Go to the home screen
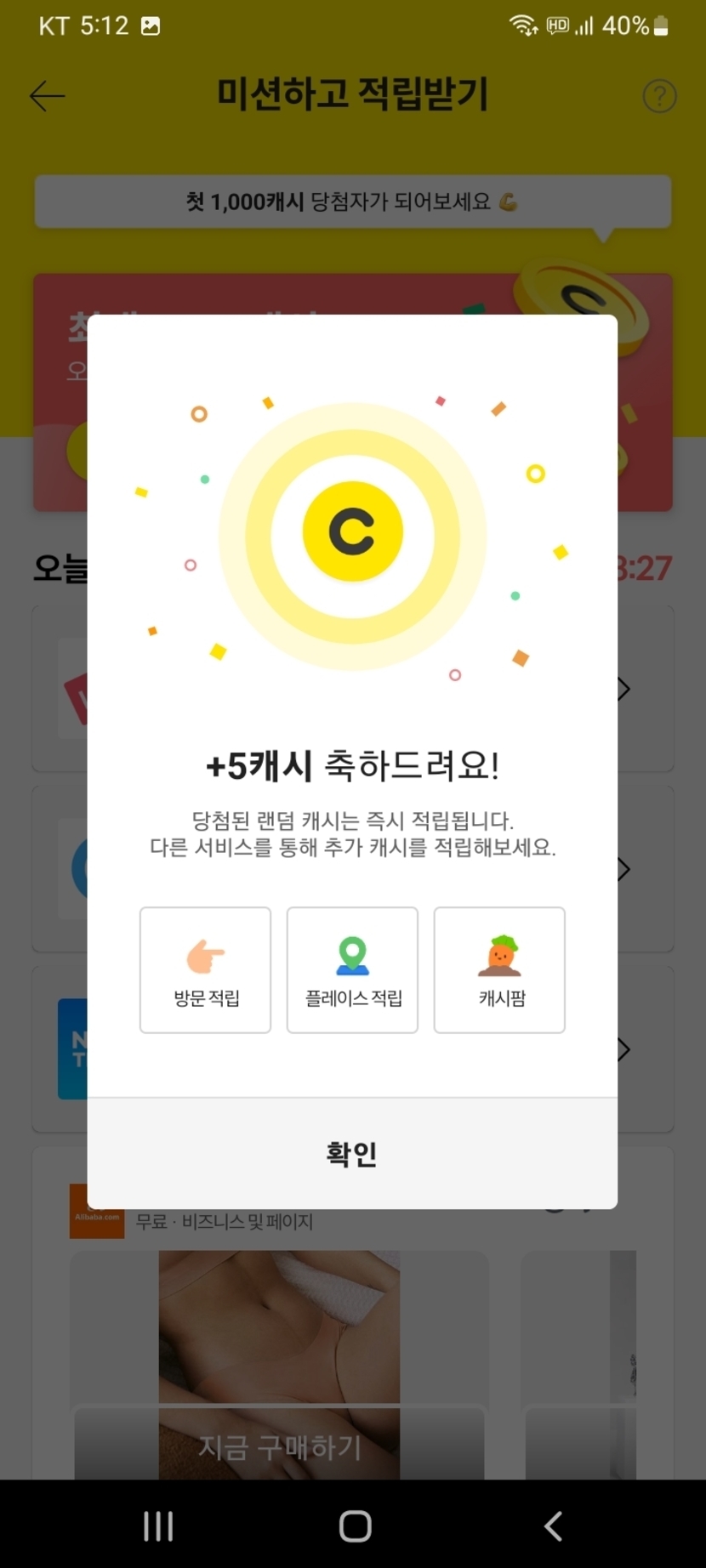 pyautogui.click(x=355, y=1525)
